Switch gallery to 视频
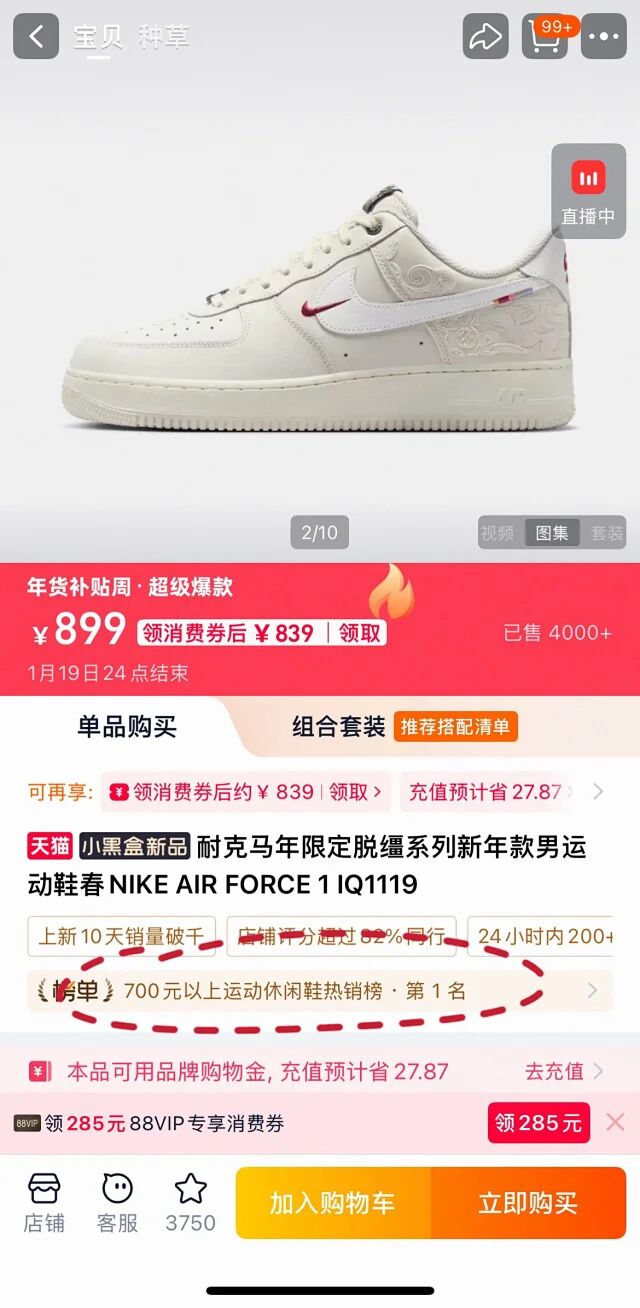This screenshot has height=1308, width=640. click(x=497, y=533)
